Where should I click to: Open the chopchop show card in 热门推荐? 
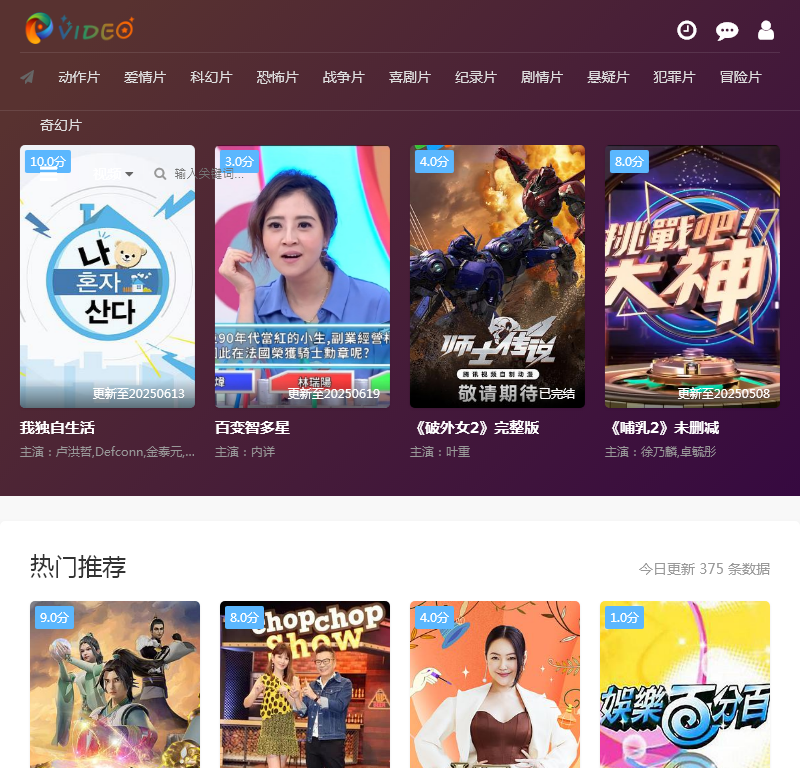(305, 685)
